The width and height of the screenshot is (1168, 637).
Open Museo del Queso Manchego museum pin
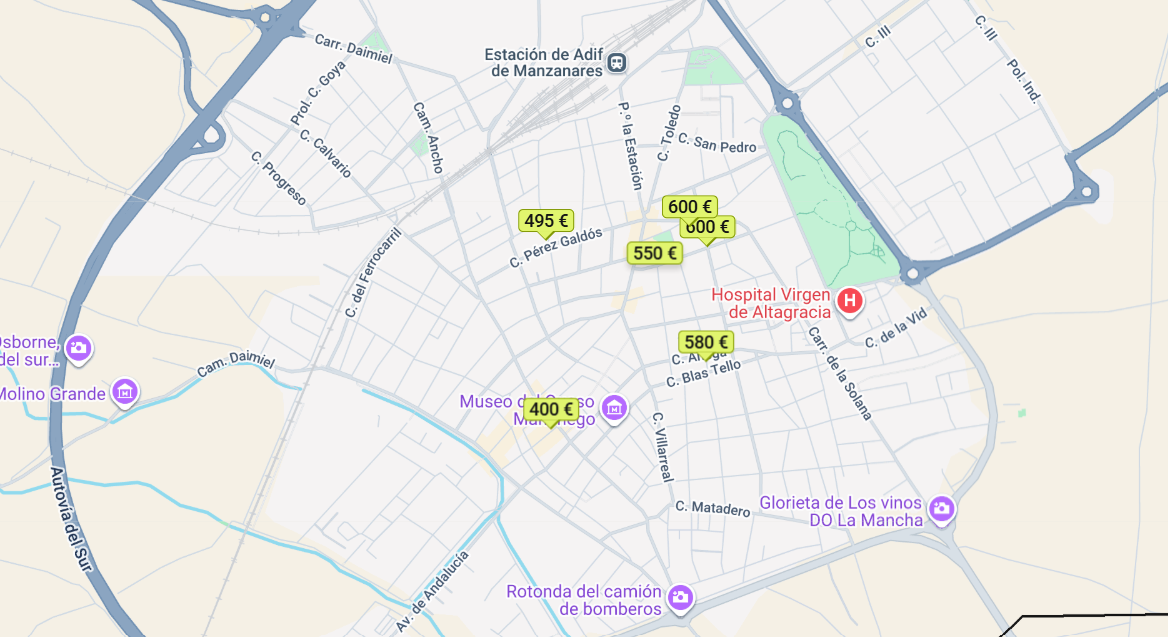[615, 408]
